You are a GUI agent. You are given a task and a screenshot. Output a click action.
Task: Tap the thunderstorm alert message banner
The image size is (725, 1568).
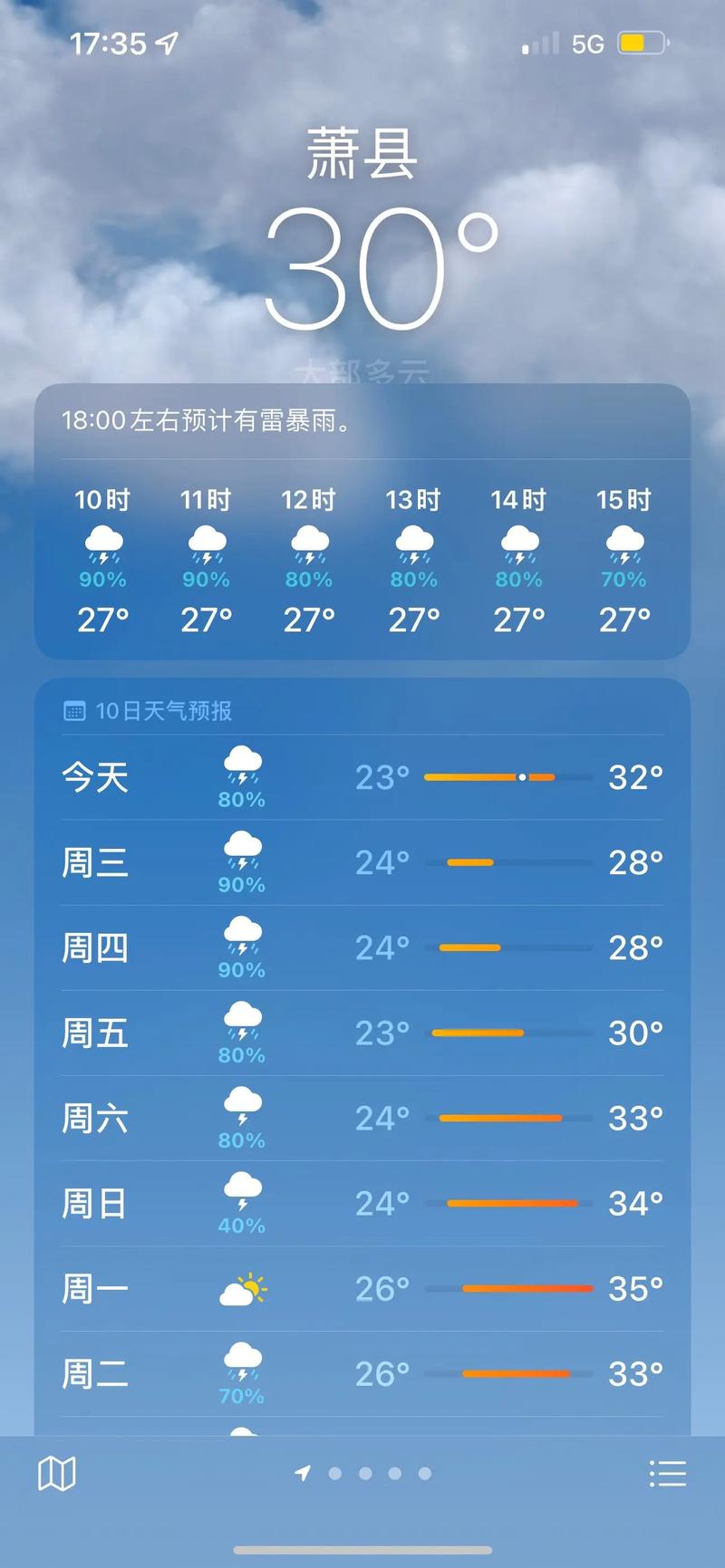click(x=362, y=419)
